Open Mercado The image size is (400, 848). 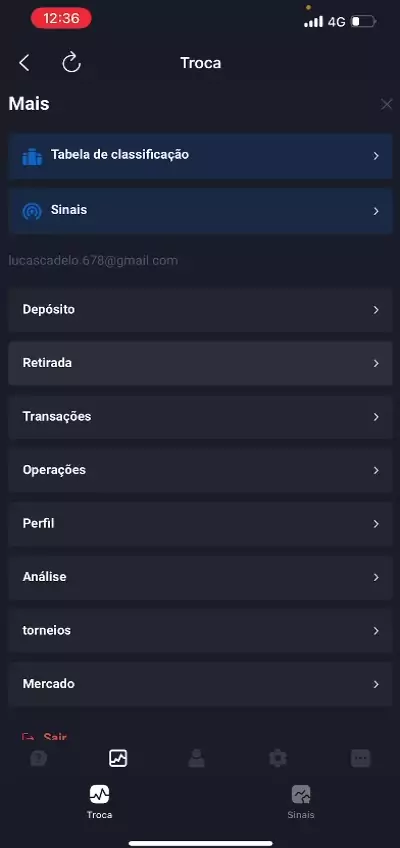coord(200,684)
